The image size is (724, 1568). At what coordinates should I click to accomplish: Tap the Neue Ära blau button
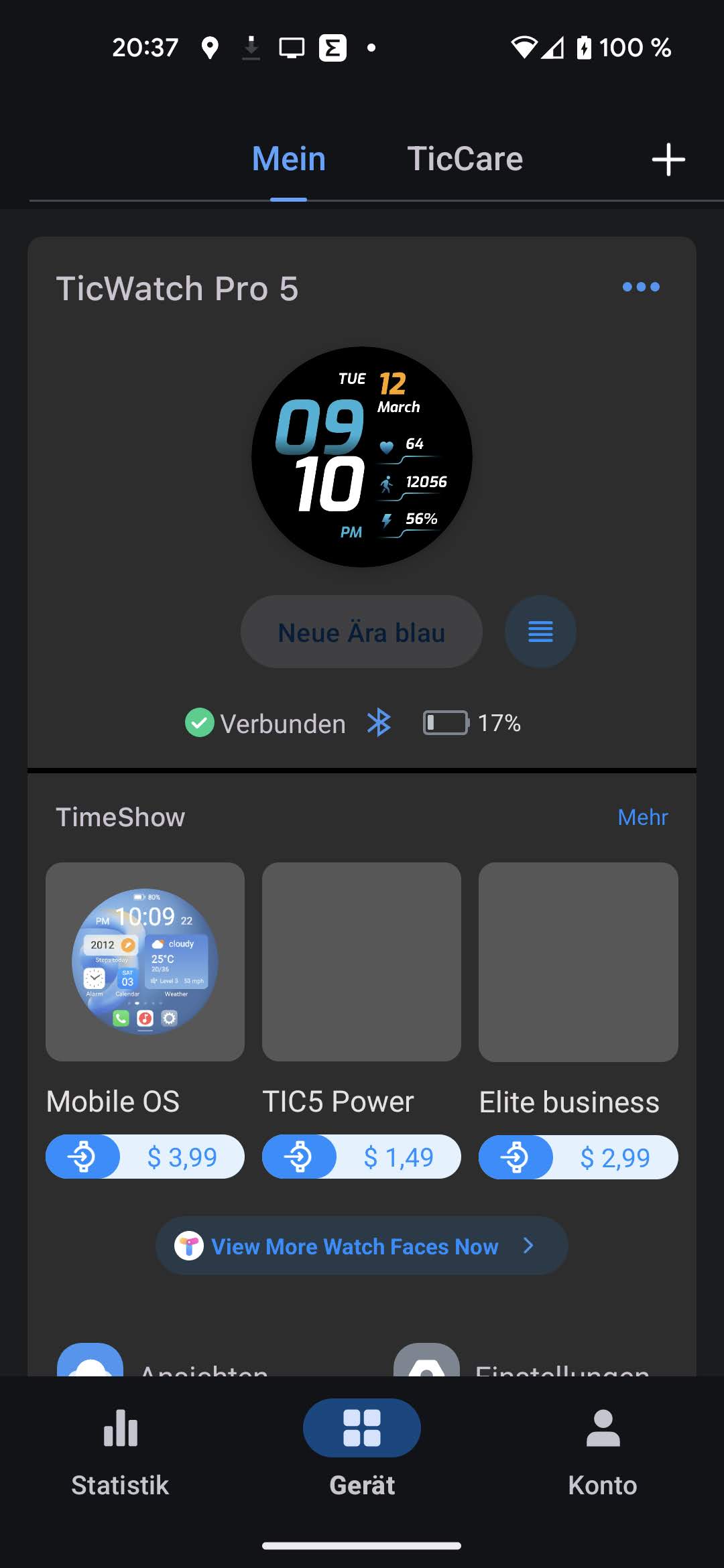(x=361, y=632)
